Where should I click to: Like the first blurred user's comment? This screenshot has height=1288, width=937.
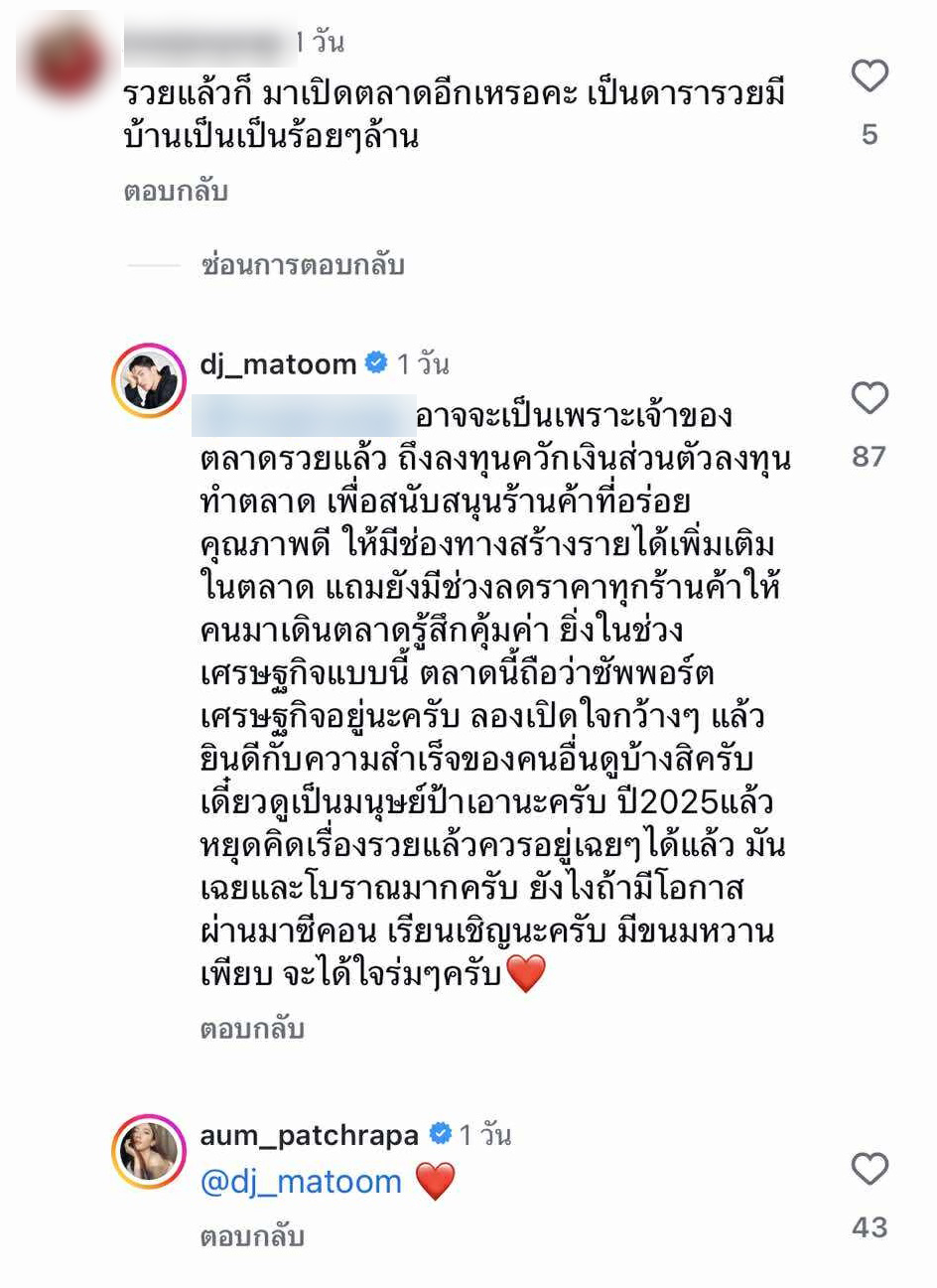[x=870, y=76]
